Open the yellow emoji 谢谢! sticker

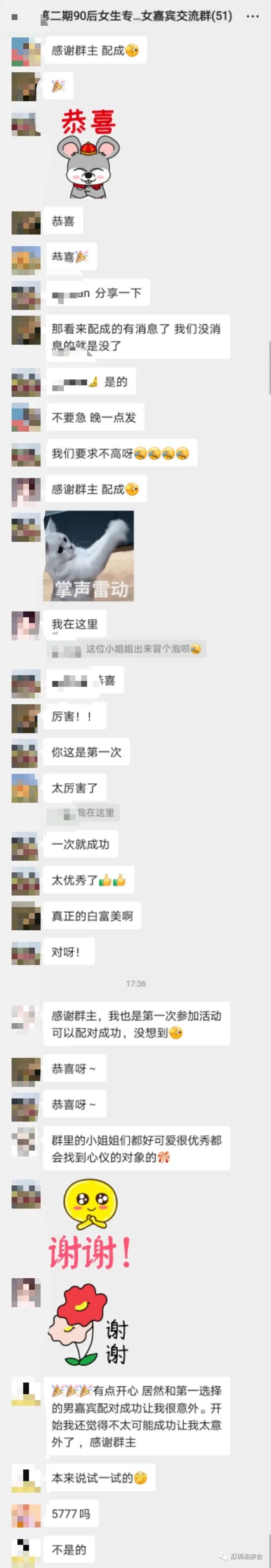tap(90, 1224)
